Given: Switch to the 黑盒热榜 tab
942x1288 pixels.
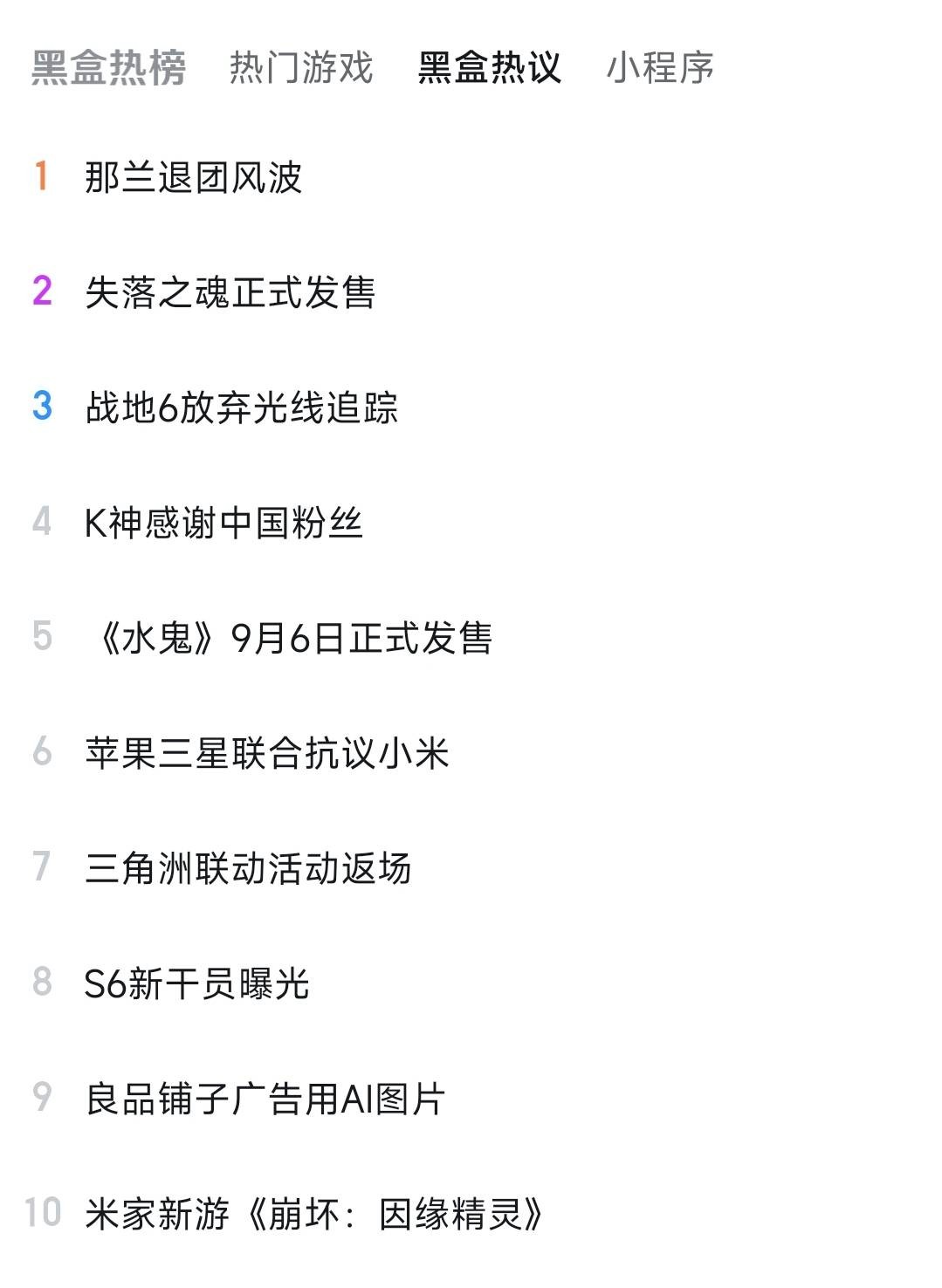Looking at the screenshot, I should (x=108, y=68).
